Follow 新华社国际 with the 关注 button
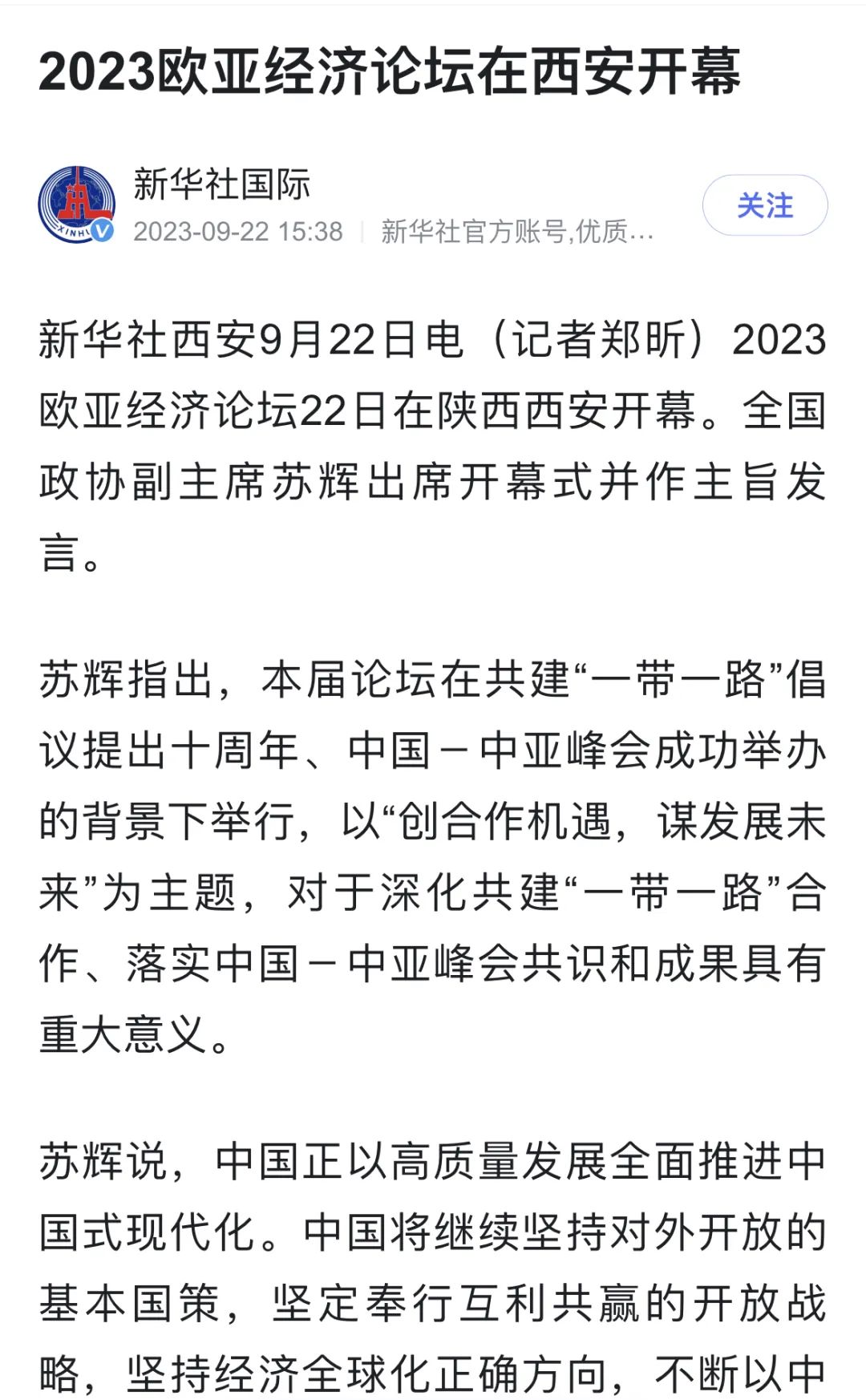866x1400 pixels. click(765, 205)
